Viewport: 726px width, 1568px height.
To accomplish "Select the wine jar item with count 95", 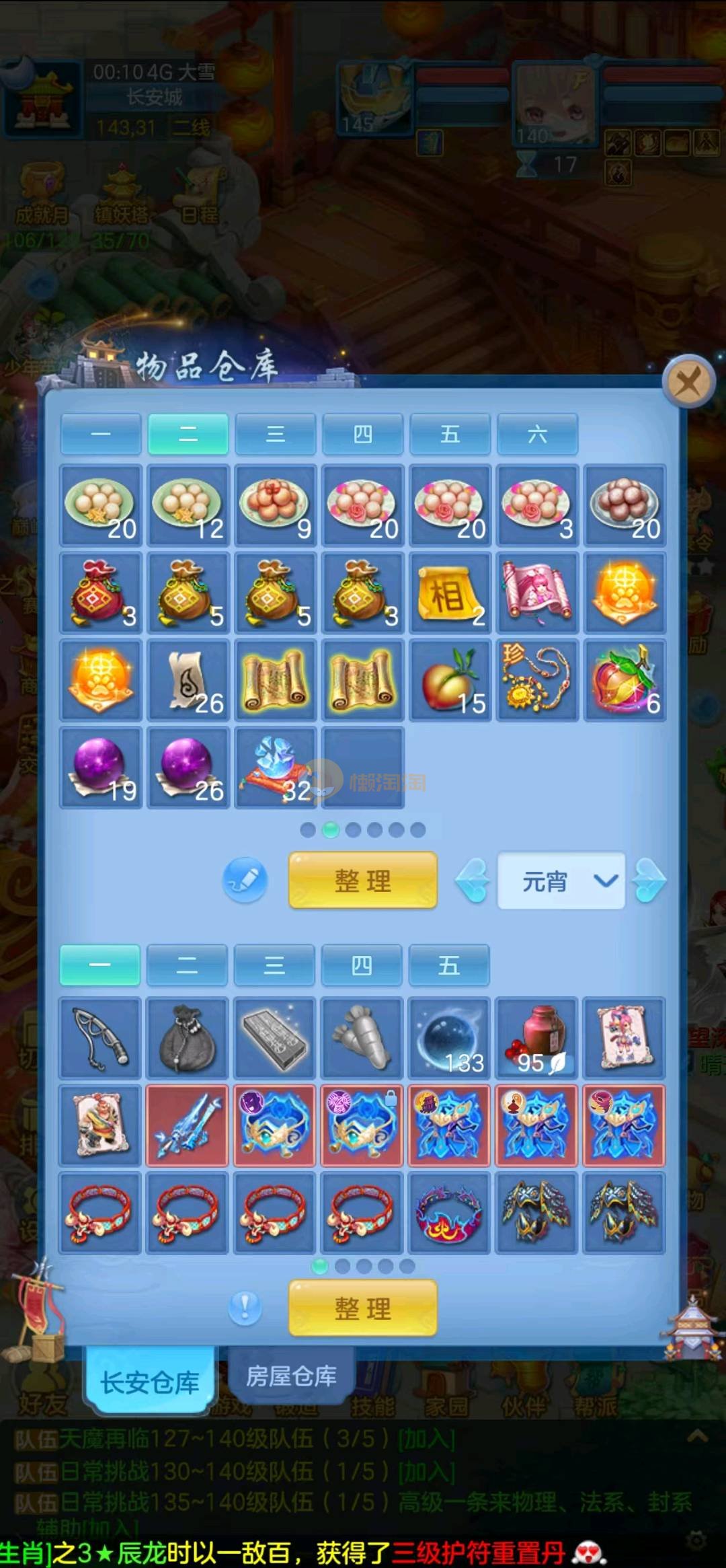I will coord(536,1038).
